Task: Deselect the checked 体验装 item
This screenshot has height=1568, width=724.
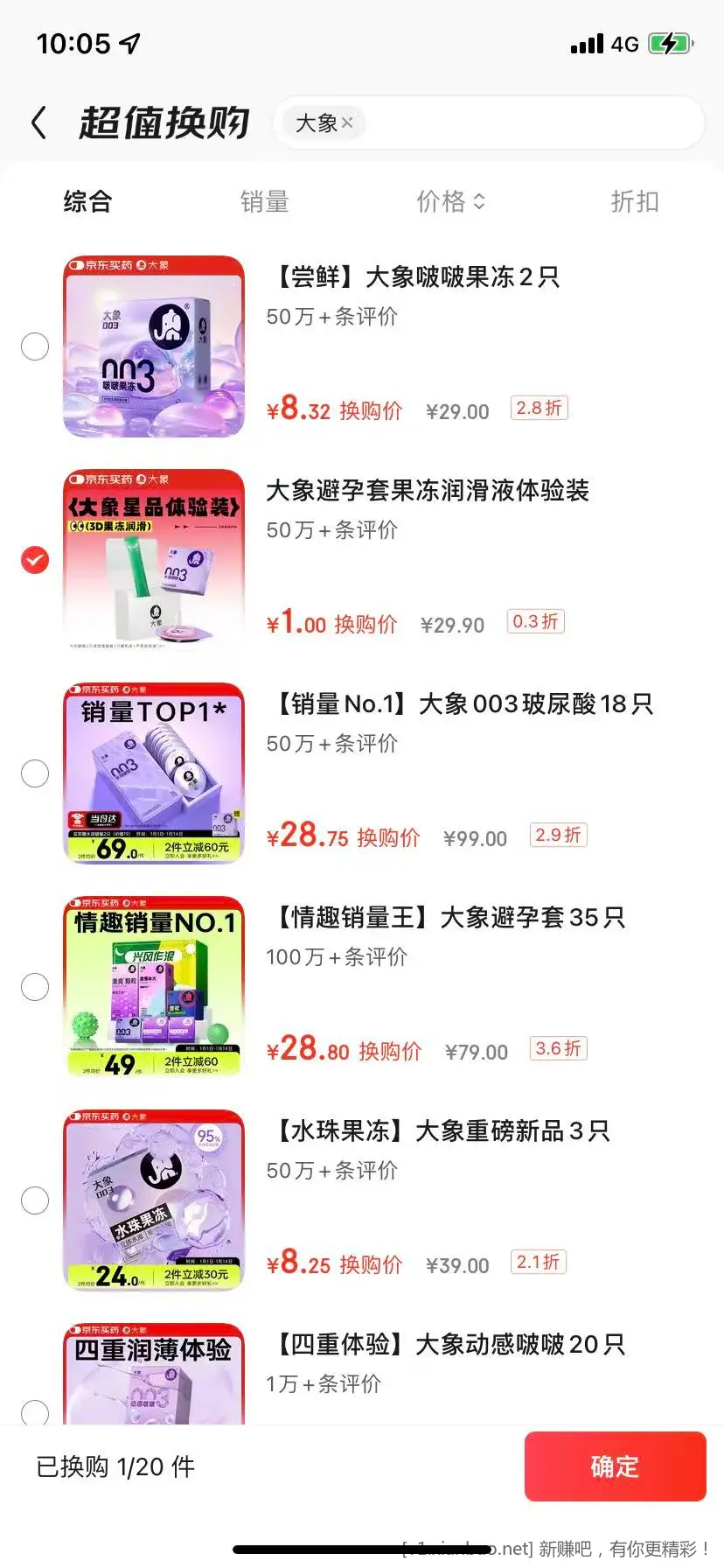Action: [35, 561]
